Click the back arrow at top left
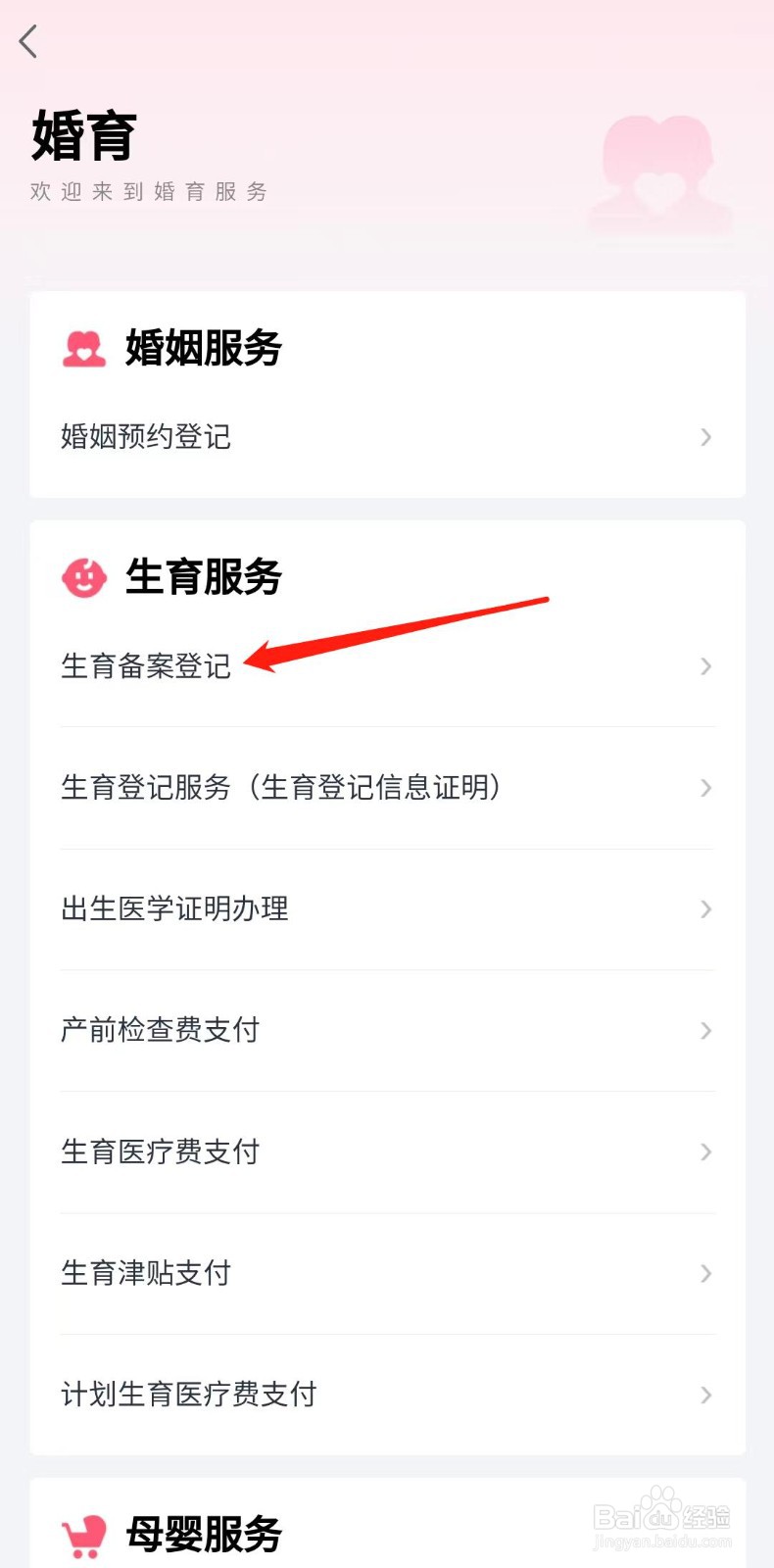Screen dimensions: 774x1568 tap(27, 41)
